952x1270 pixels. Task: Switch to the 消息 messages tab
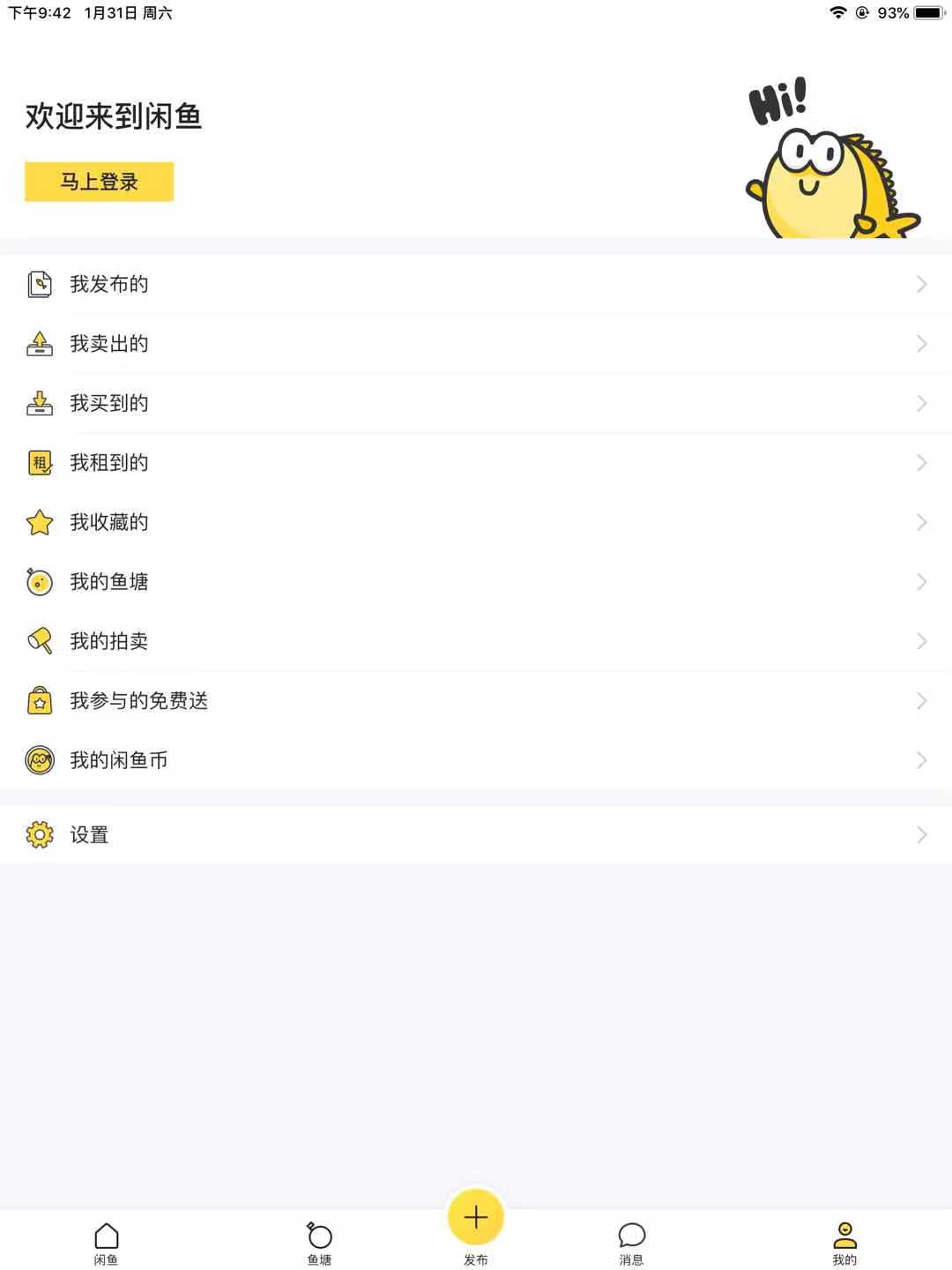click(632, 1242)
